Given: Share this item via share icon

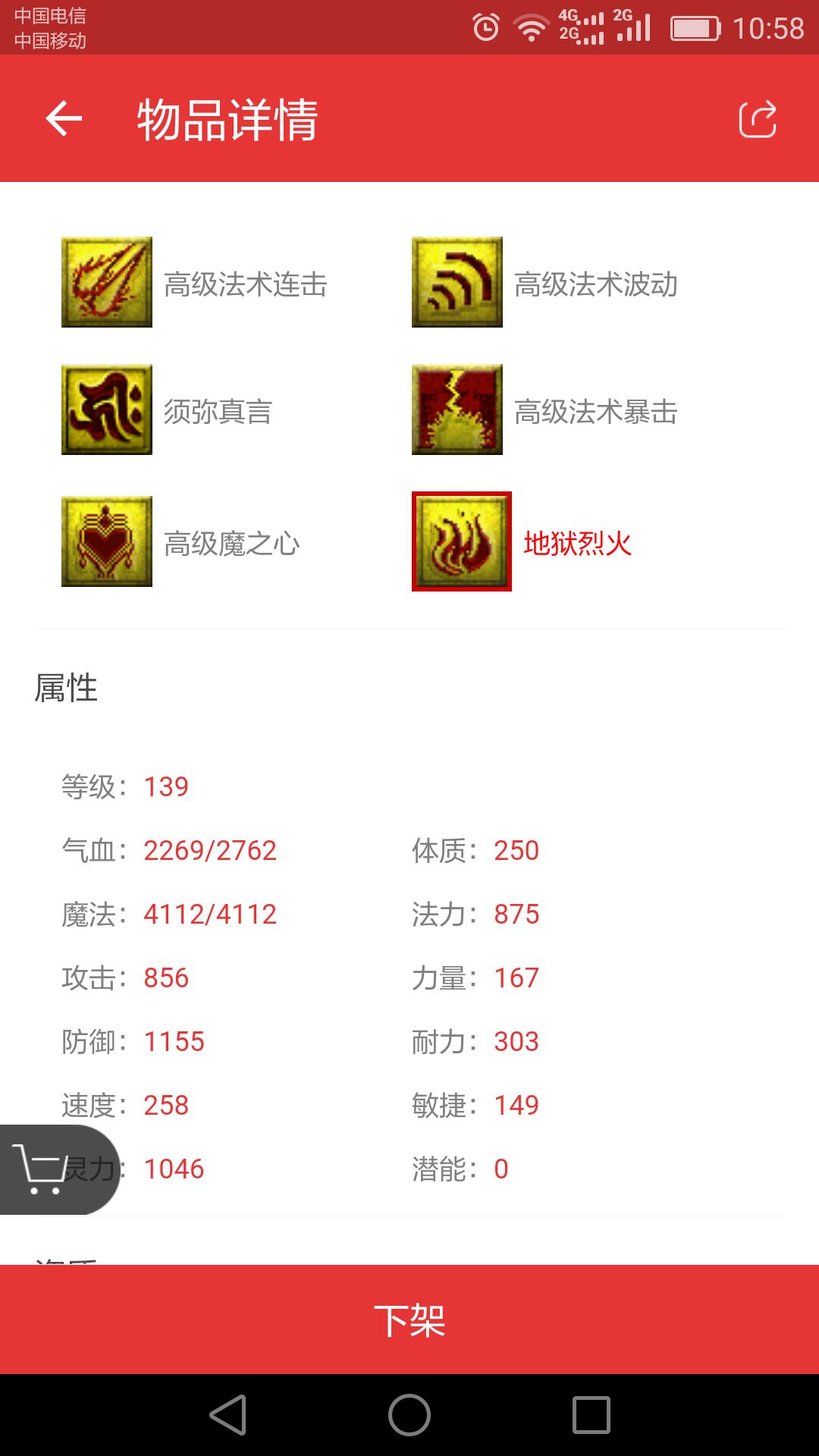Looking at the screenshot, I should pyautogui.click(x=757, y=119).
